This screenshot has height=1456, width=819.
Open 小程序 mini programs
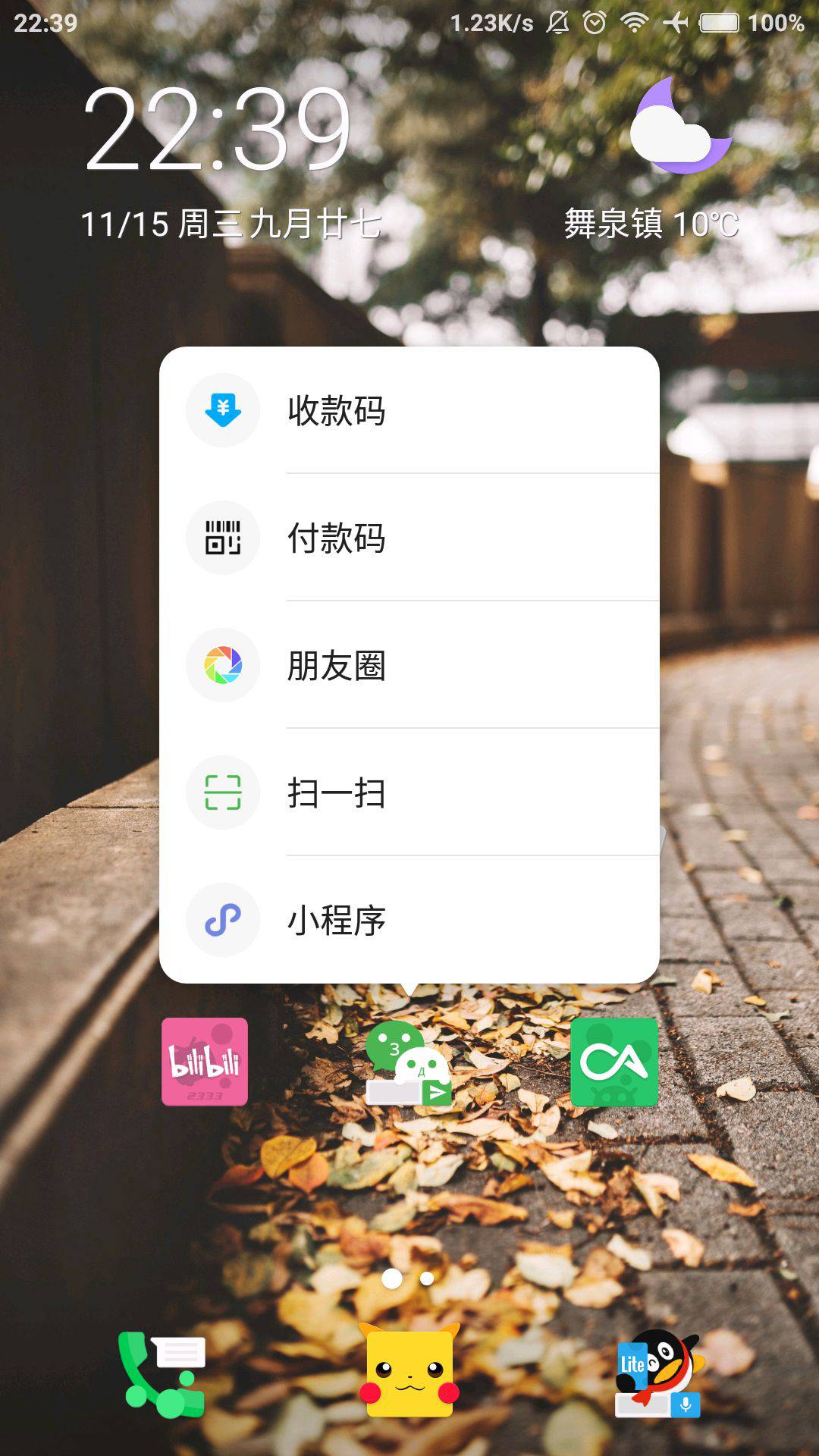tap(409, 920)
